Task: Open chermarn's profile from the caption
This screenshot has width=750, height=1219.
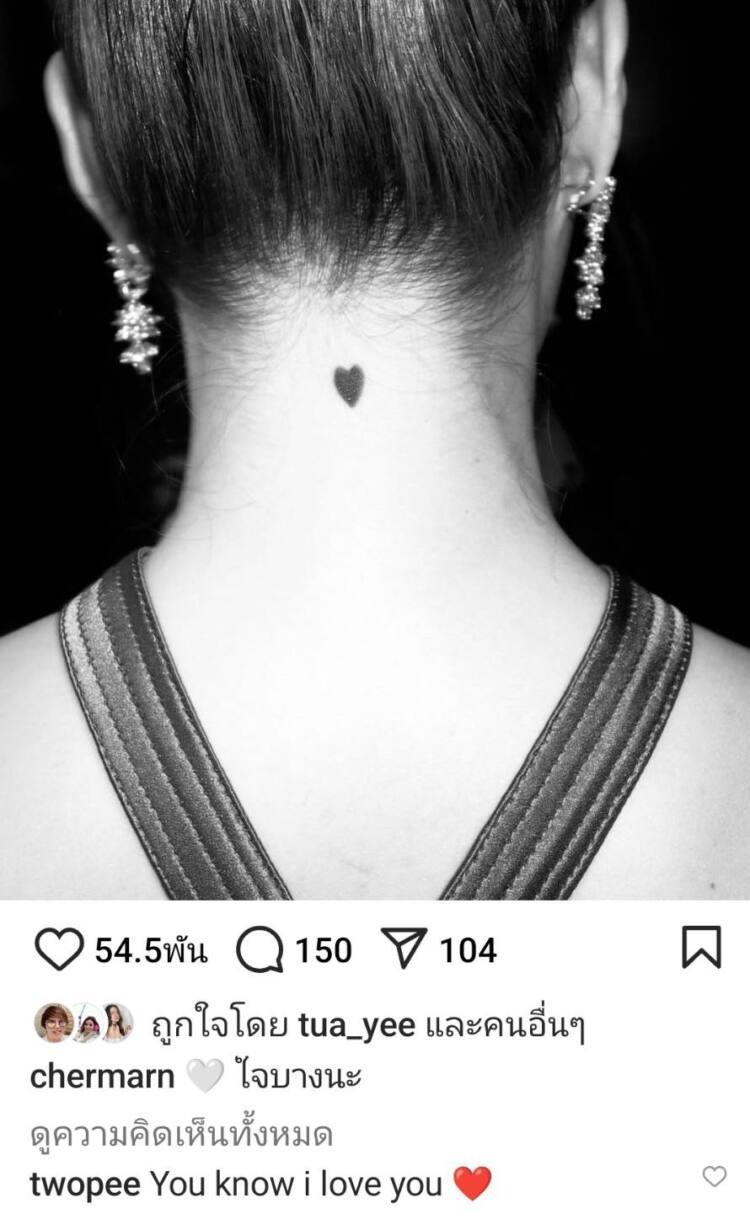Action: (102, 1076)
